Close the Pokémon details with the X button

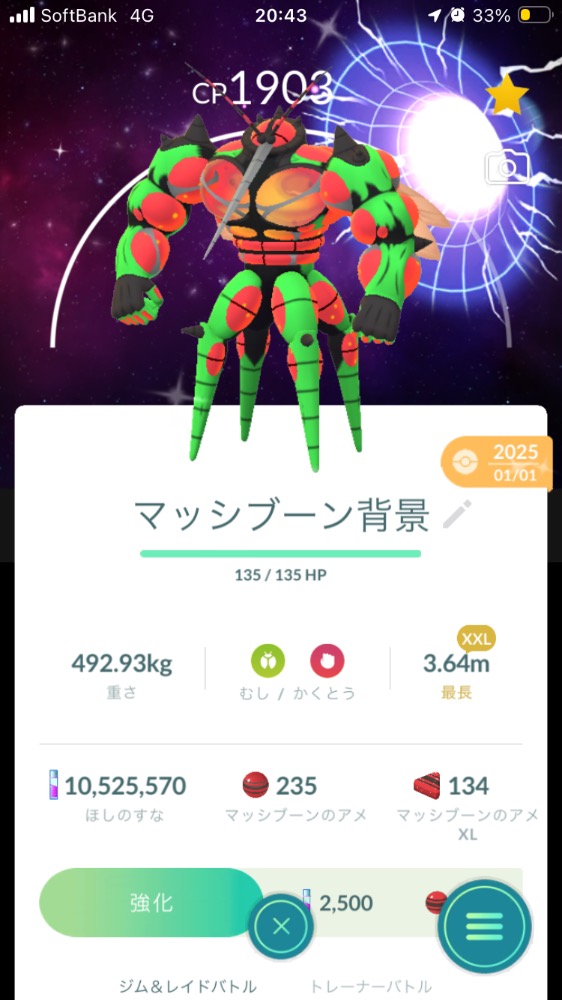coord(281,926)
